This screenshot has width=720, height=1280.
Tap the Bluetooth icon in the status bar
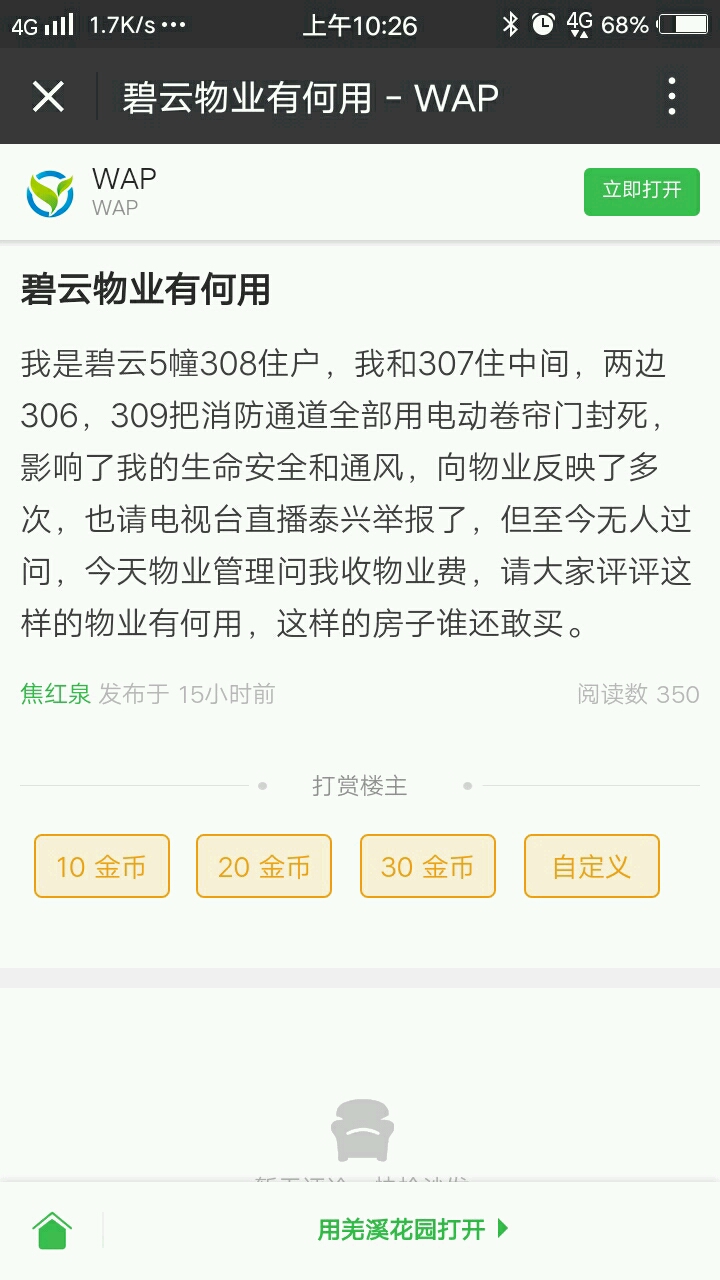coord(510,24)
